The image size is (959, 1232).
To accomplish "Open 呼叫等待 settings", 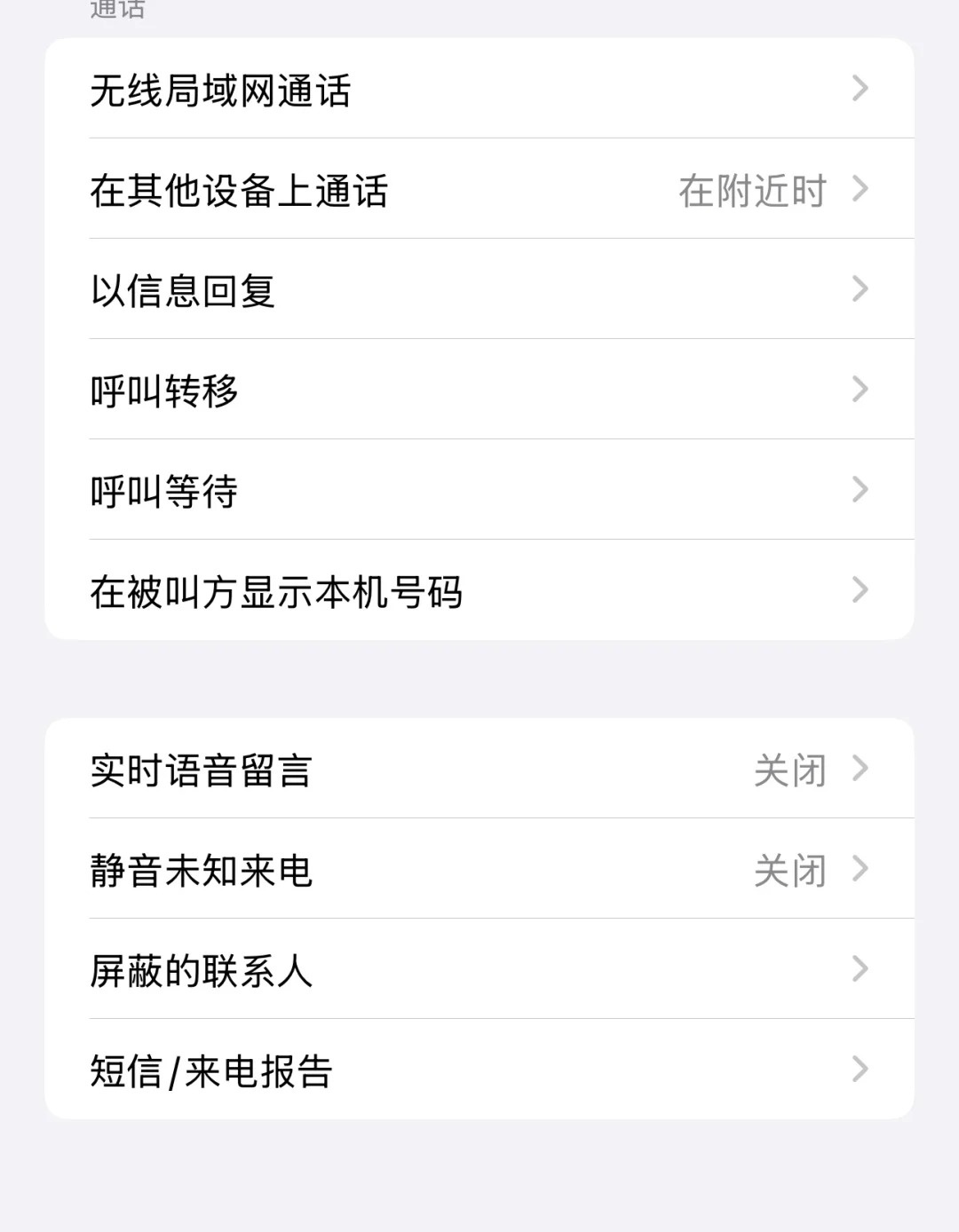I will tap(479, 490).
